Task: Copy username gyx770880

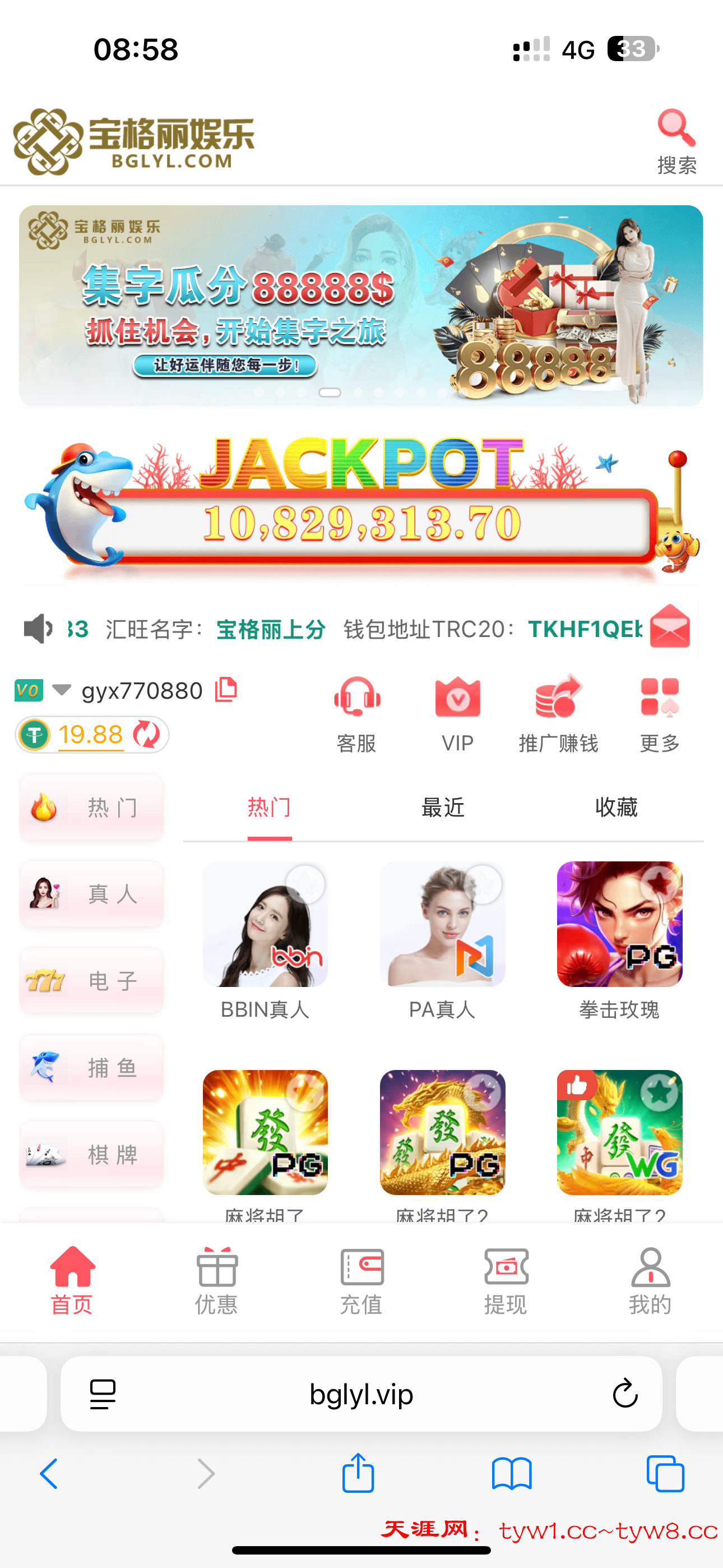Action: [x=226, y=690]
